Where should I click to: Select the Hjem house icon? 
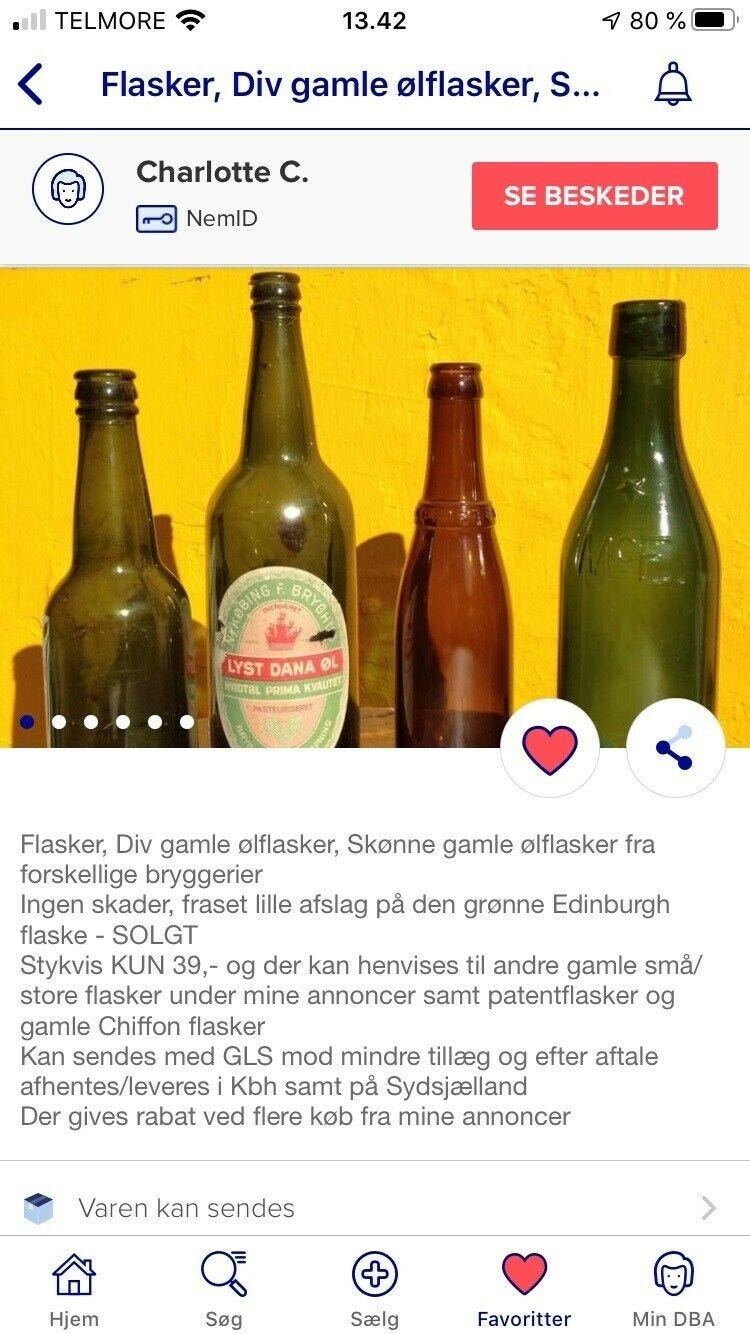tap(74, 1277)
